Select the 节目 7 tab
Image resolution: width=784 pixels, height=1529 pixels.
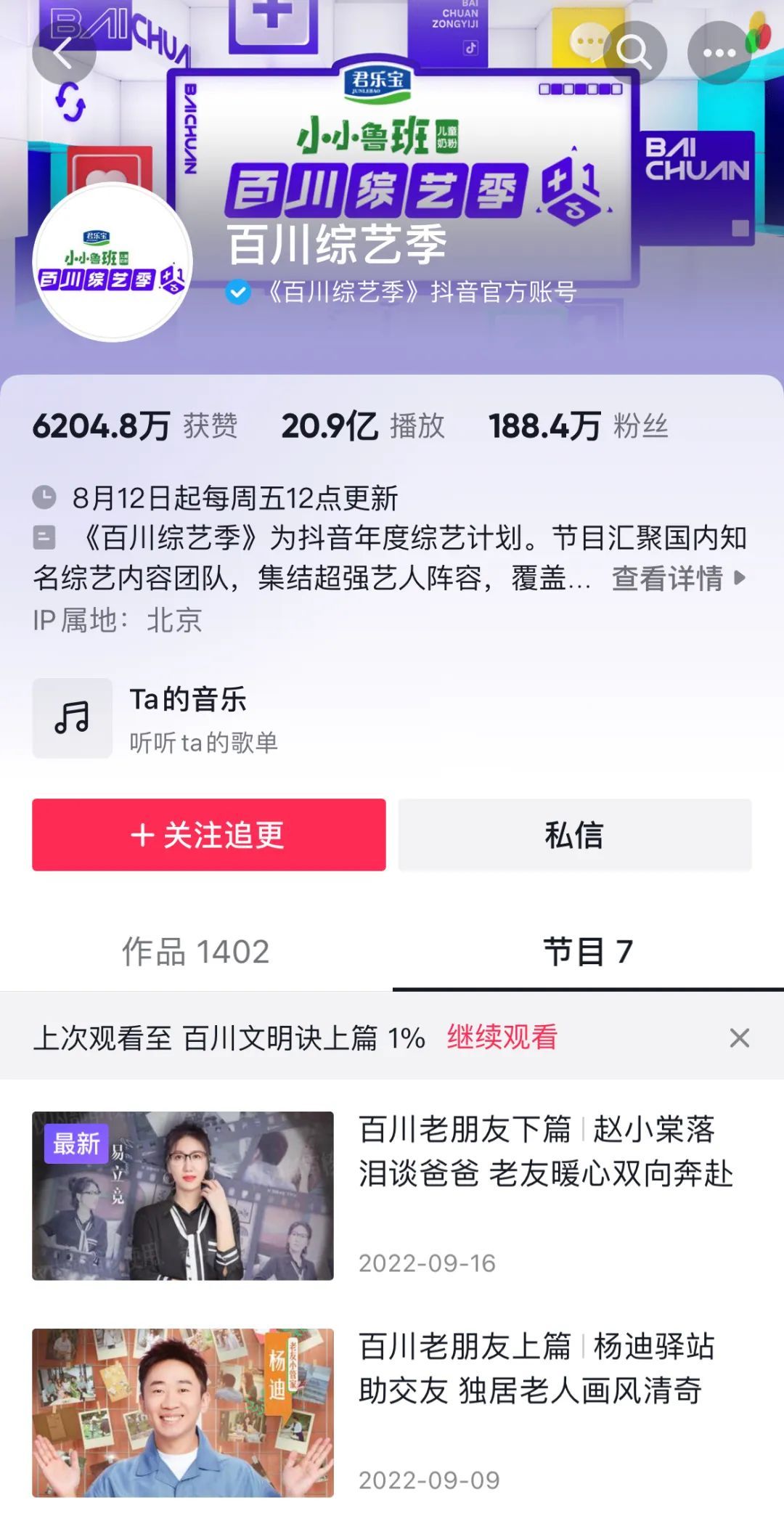click(x=588, y=951)
